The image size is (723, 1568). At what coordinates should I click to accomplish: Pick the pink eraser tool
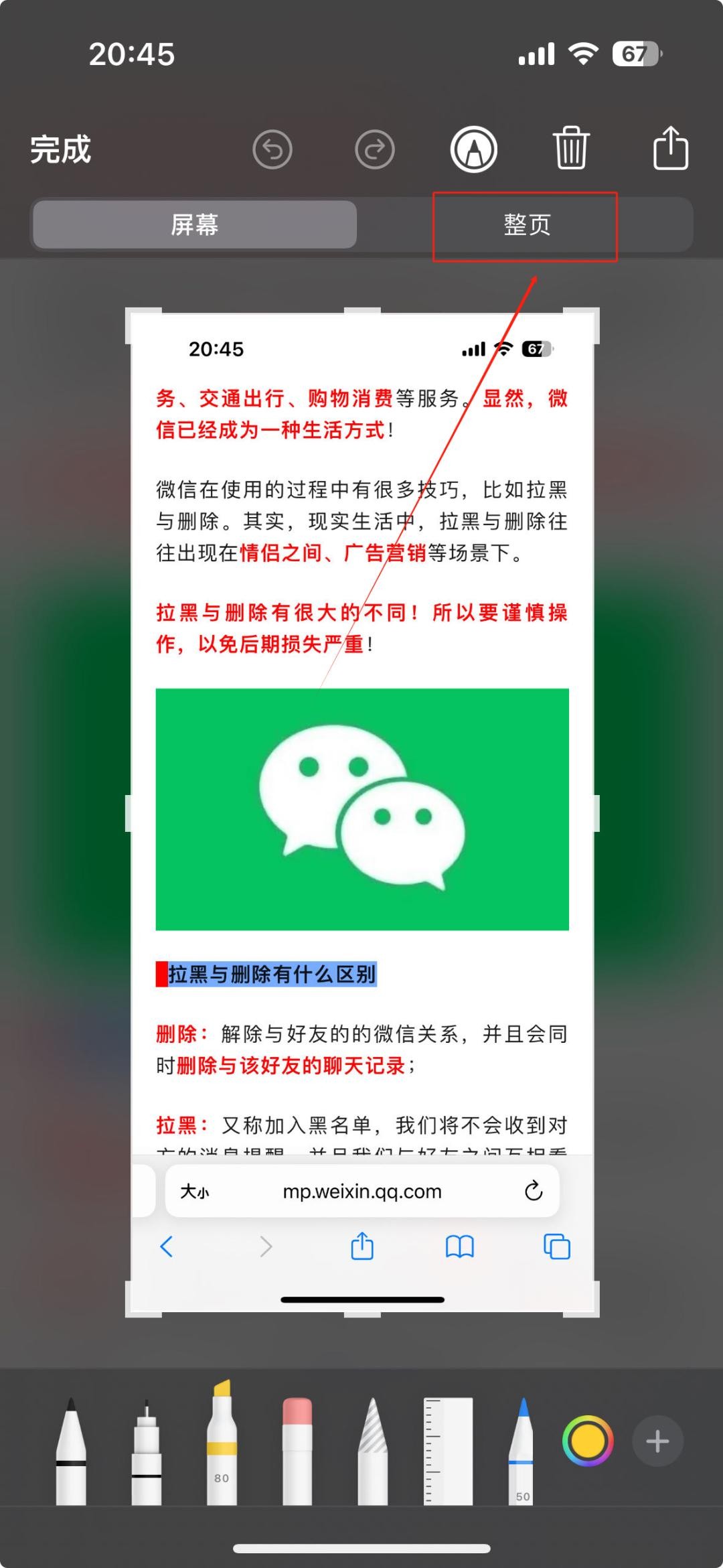(x=297, y=1450)
